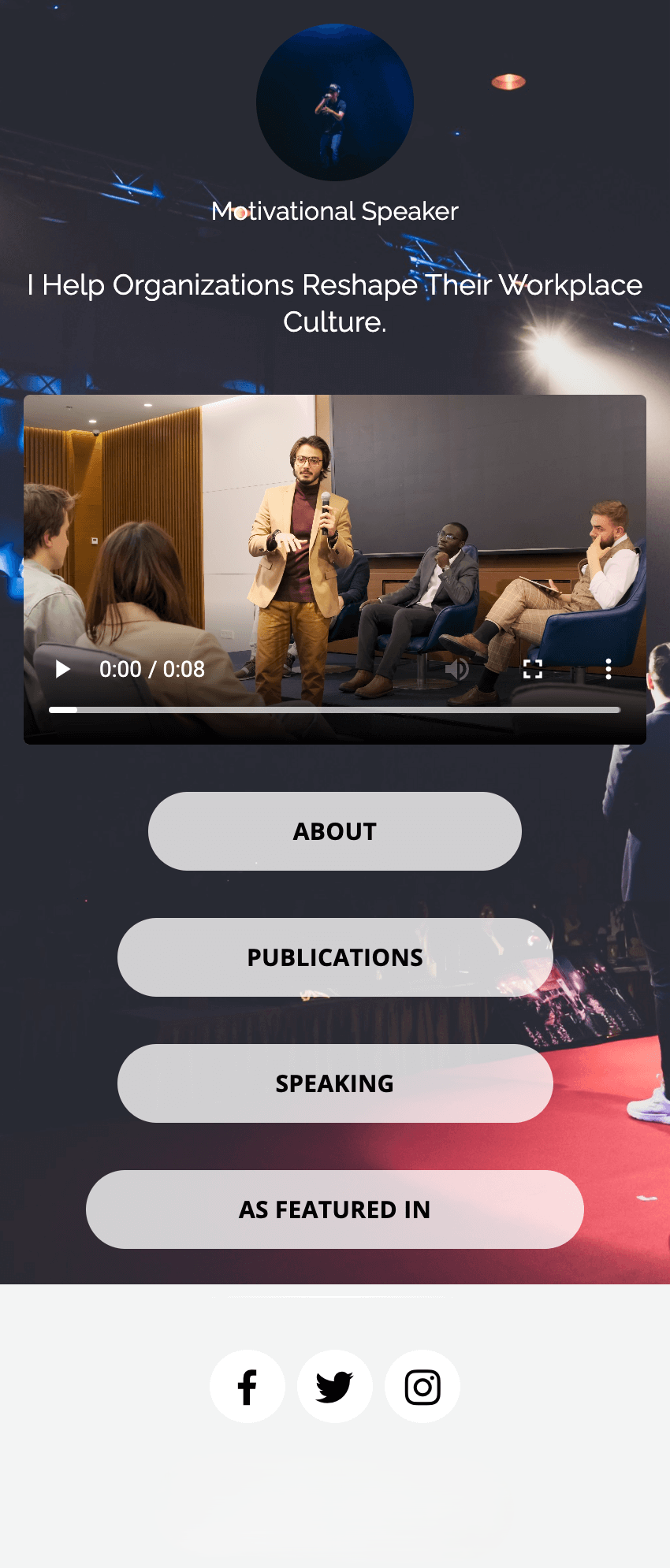Open the Speaking page
This screenshot has height=1568, width=670.
(x=335, y=1083)
